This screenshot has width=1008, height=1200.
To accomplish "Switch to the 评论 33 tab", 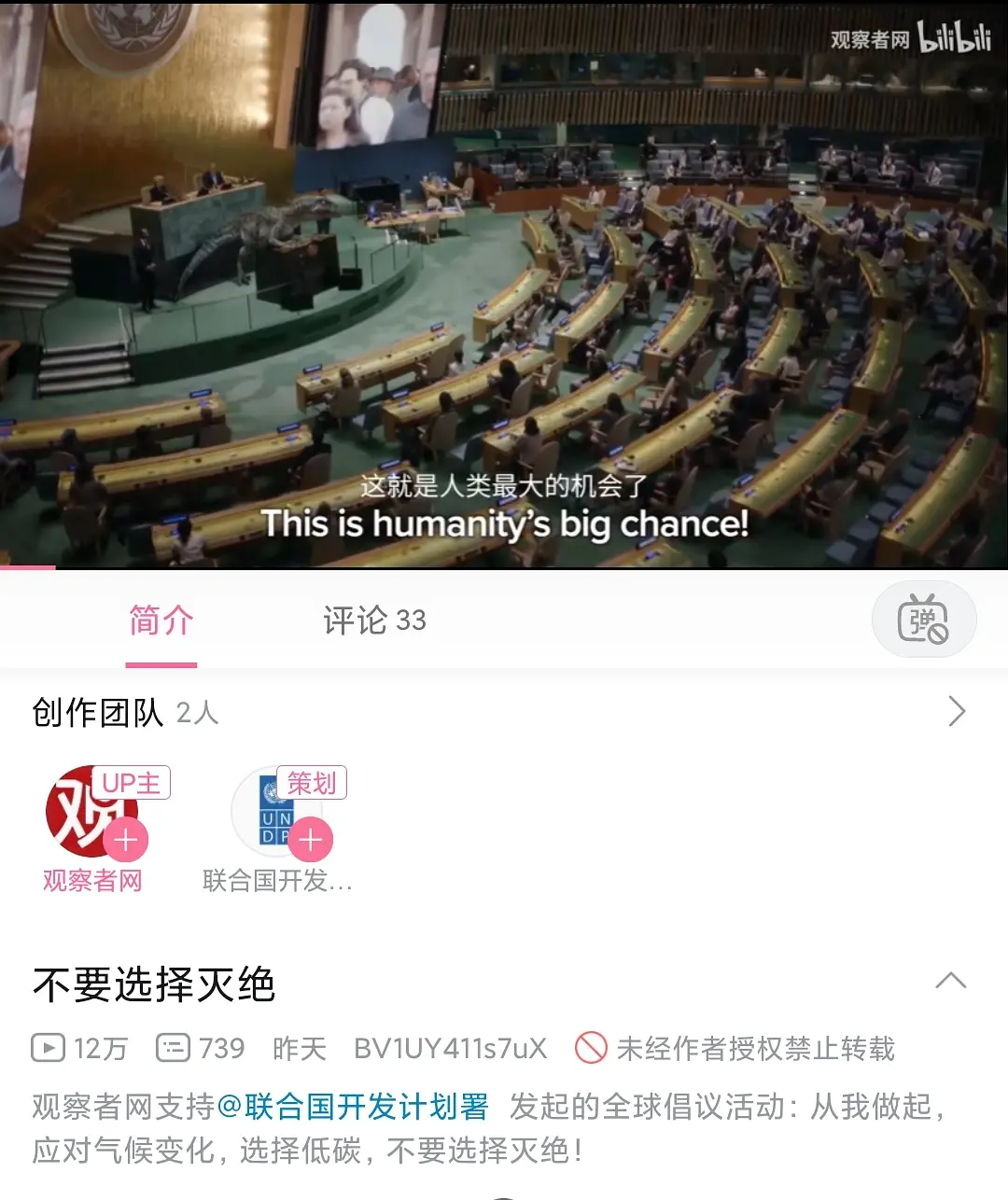I will pos(374,621).
